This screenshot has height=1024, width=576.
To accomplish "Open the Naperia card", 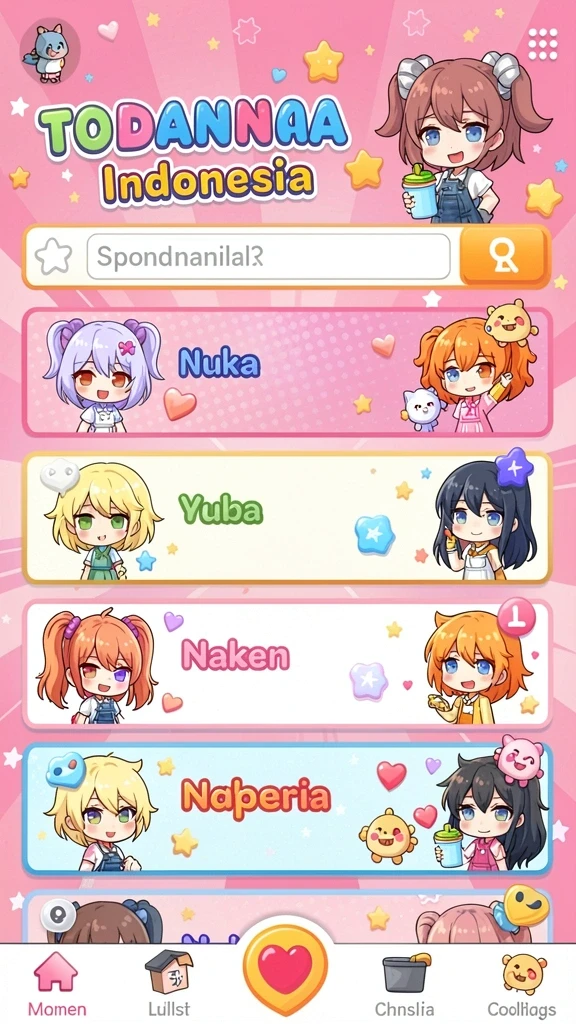I will (287, 808).
